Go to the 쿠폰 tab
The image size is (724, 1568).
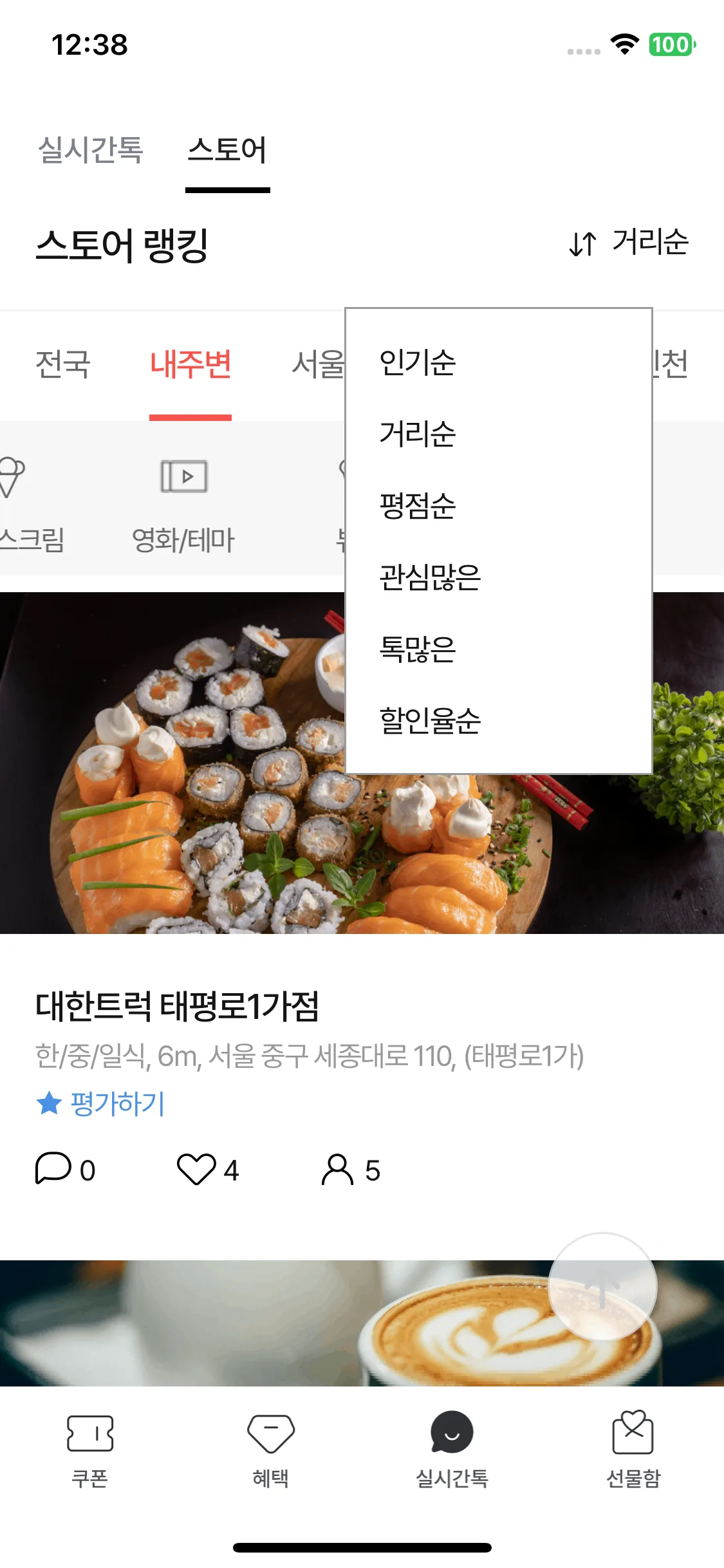click(90, 1450)
